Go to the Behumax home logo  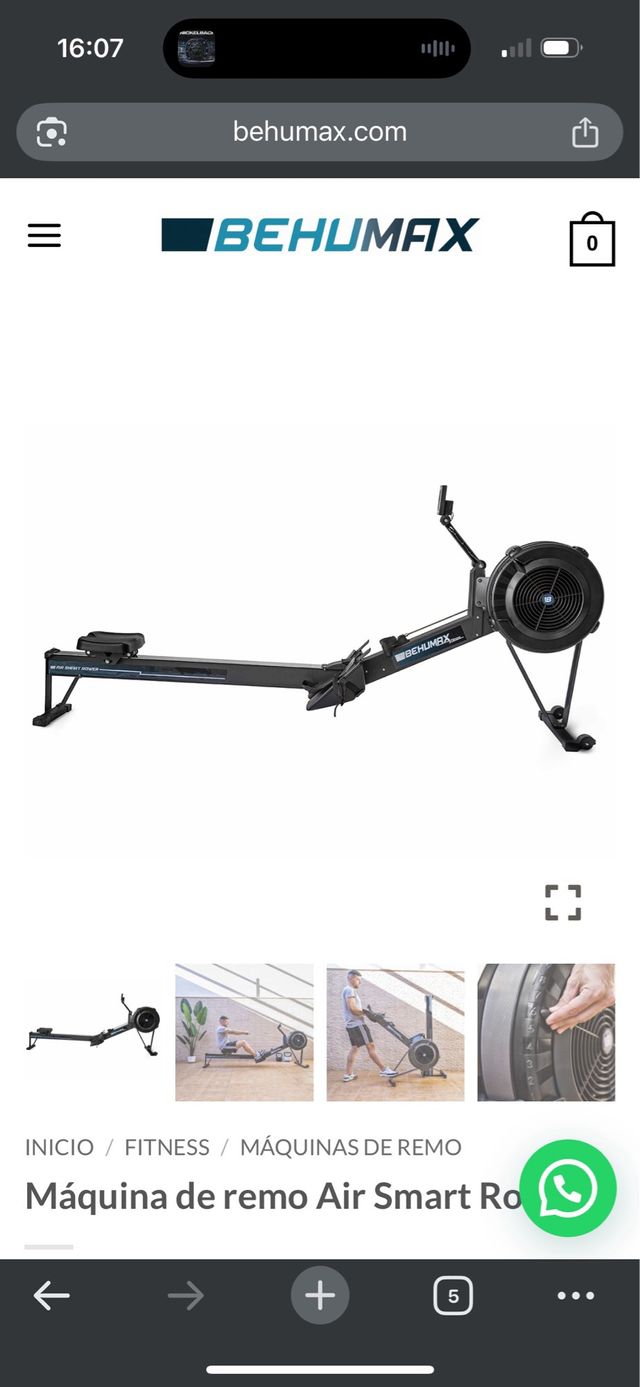320,236
